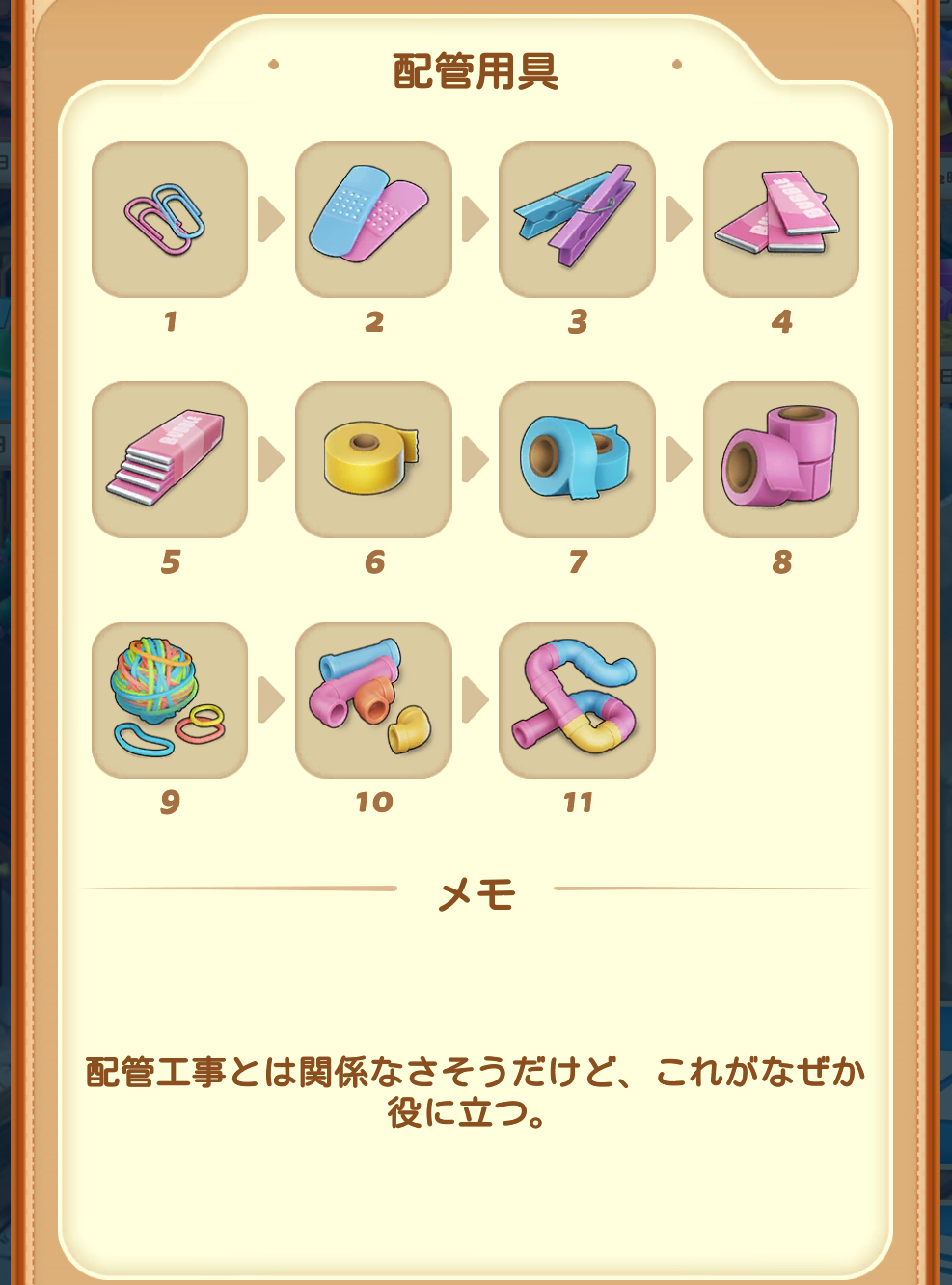The width and height of the screenshot is (952, 1285).
Task: Tap the yellow tape roll item 6
Action: pyautogui.click(x=373, y=460)
